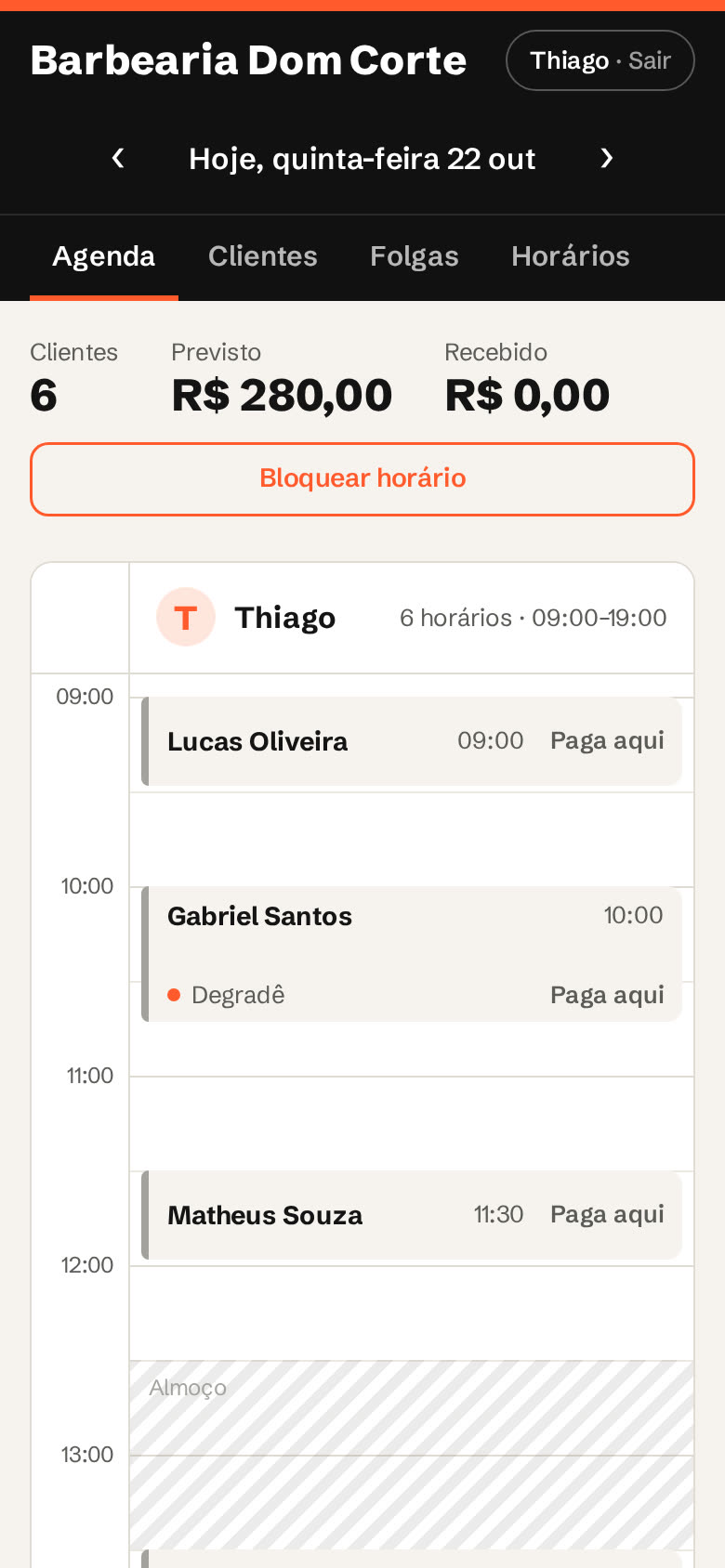Select the Horários tab

tap(571, 256)
